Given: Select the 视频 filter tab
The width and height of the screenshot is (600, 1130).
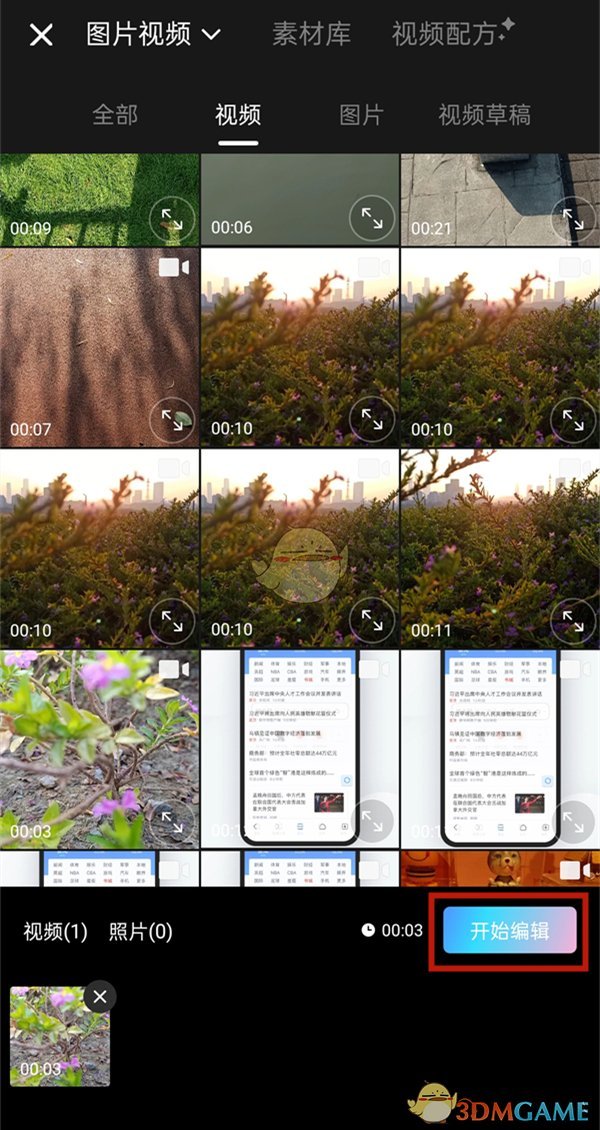Looking at the screenshot, I should point(238,115).
